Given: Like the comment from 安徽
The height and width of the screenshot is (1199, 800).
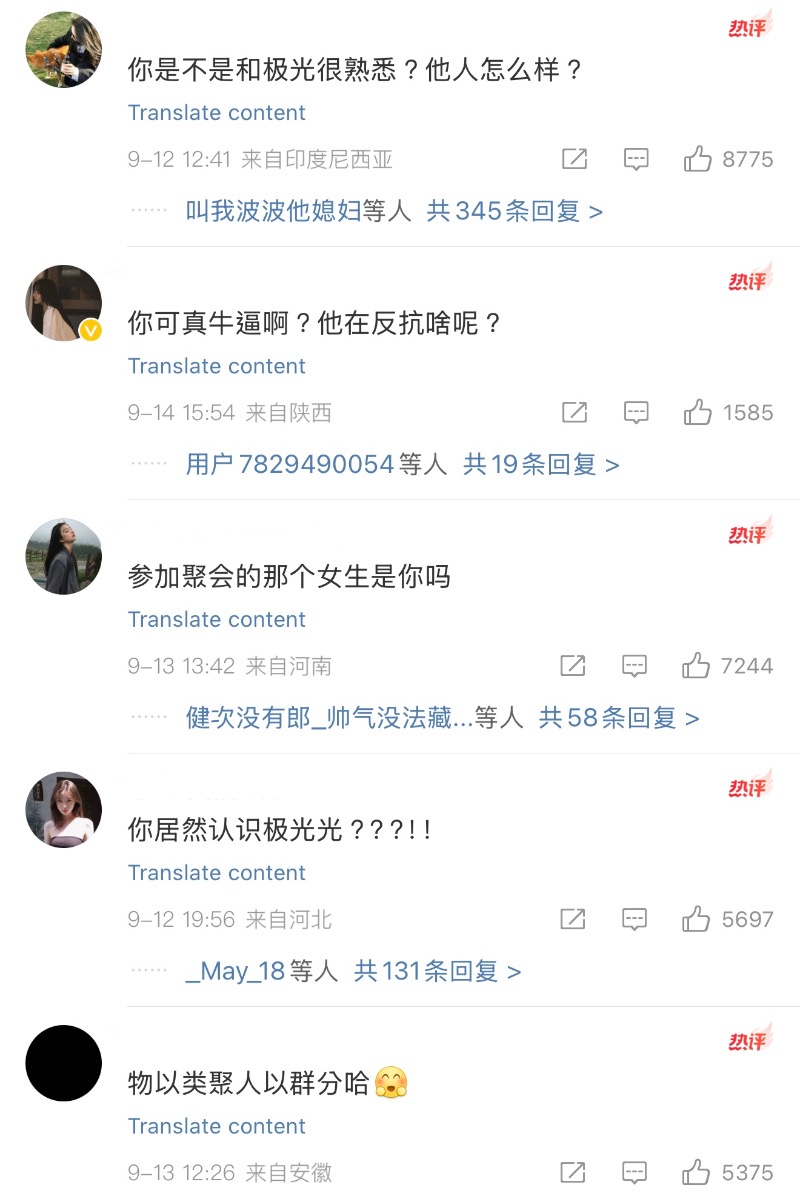Looking at the screenshot, I should point(697,1172).
